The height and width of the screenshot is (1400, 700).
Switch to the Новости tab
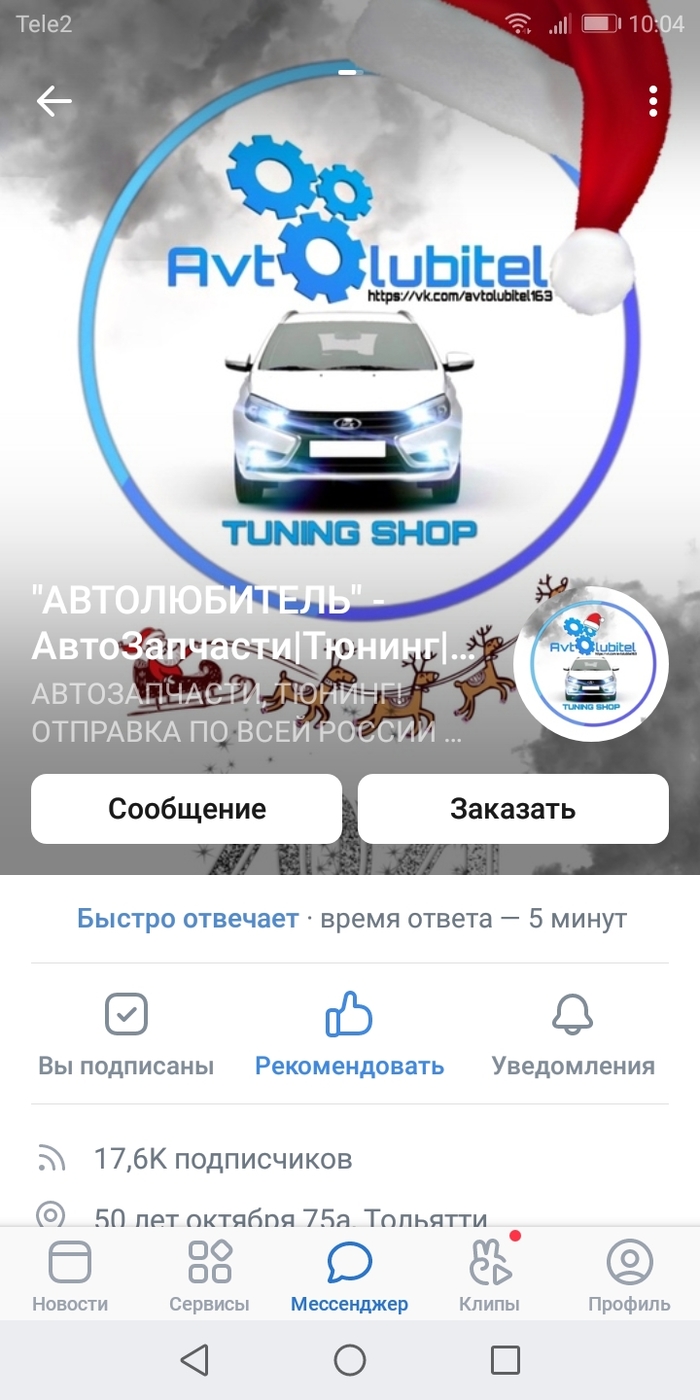coord(70,1275)
